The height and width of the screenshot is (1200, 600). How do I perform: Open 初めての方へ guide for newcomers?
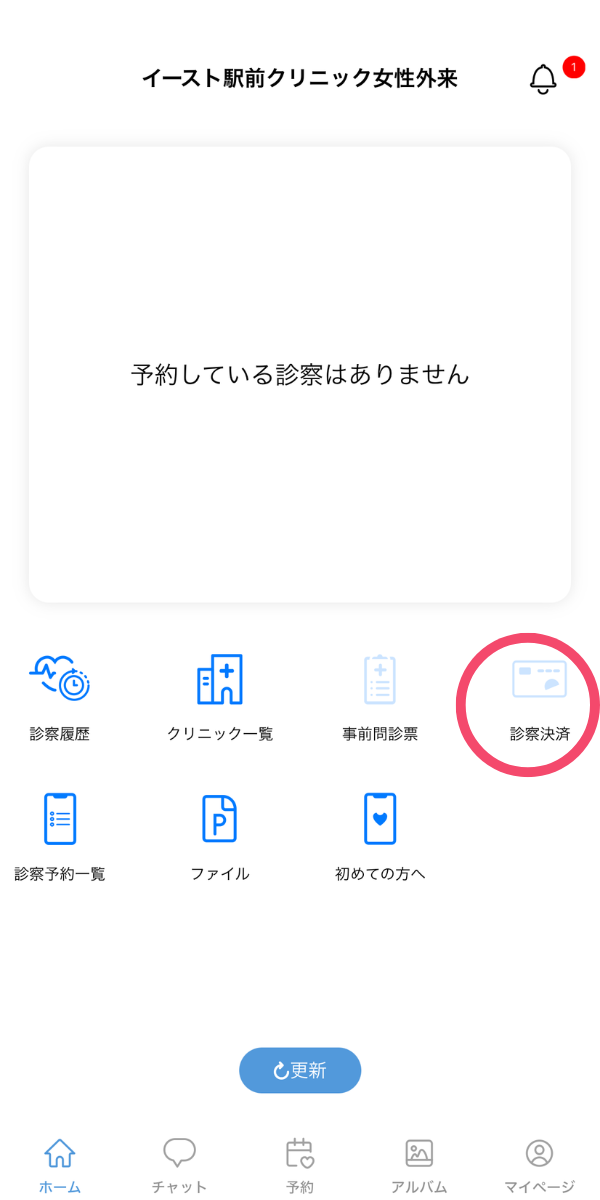380,836
